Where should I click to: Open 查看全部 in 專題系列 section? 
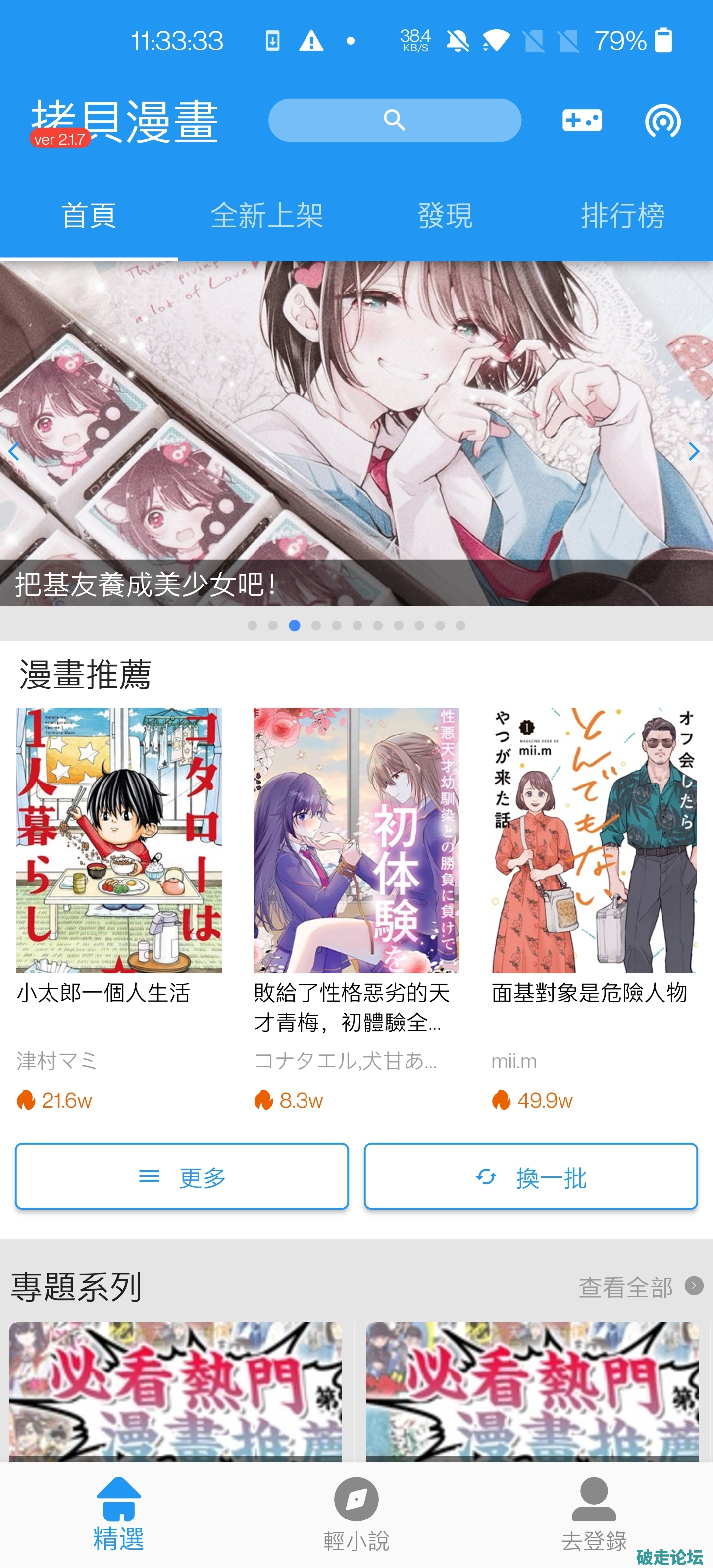pyautogui.click(x=626, y=1286)
